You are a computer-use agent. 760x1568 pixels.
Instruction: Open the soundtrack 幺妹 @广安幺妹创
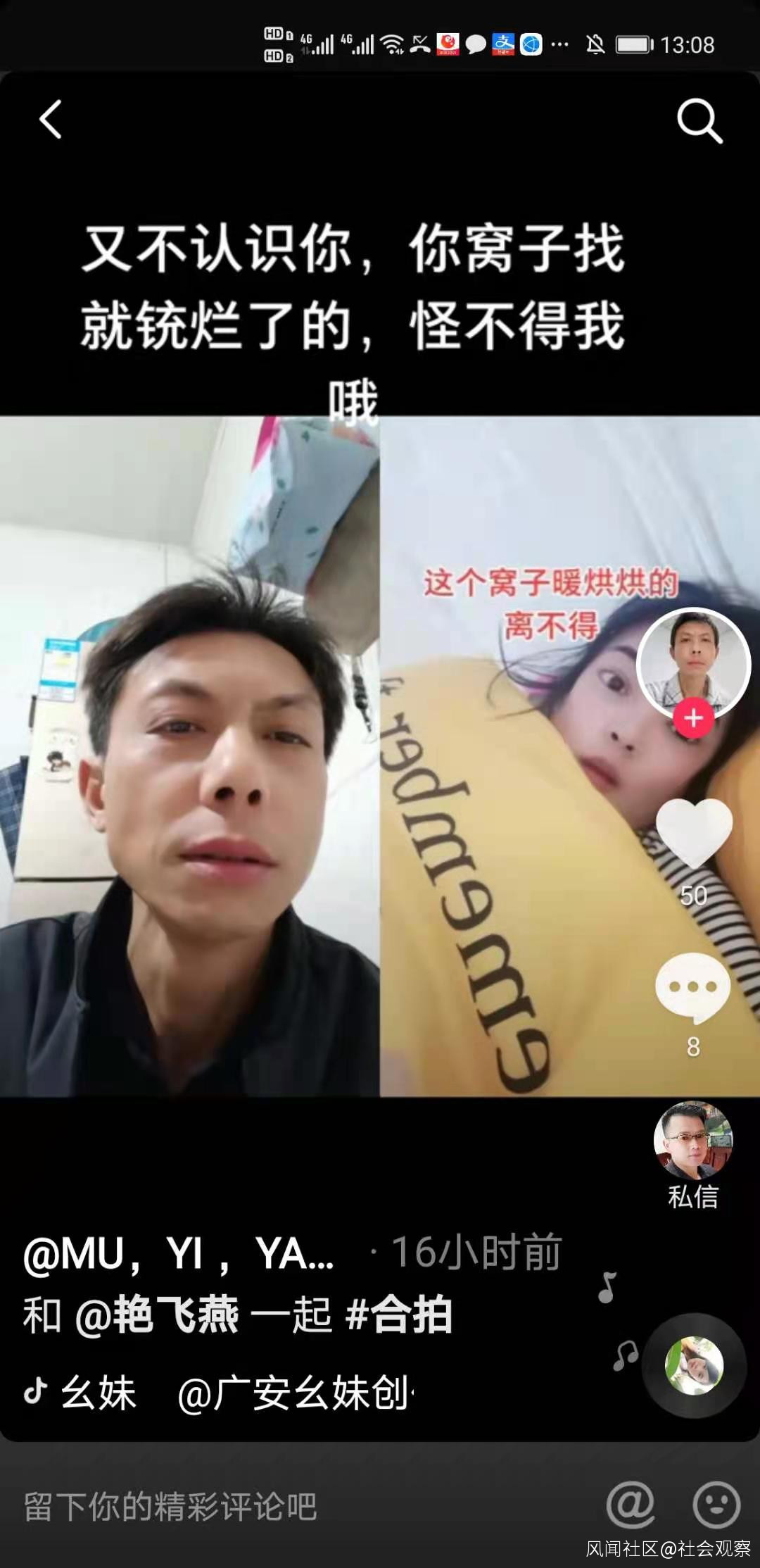(x=219, y=1392)
